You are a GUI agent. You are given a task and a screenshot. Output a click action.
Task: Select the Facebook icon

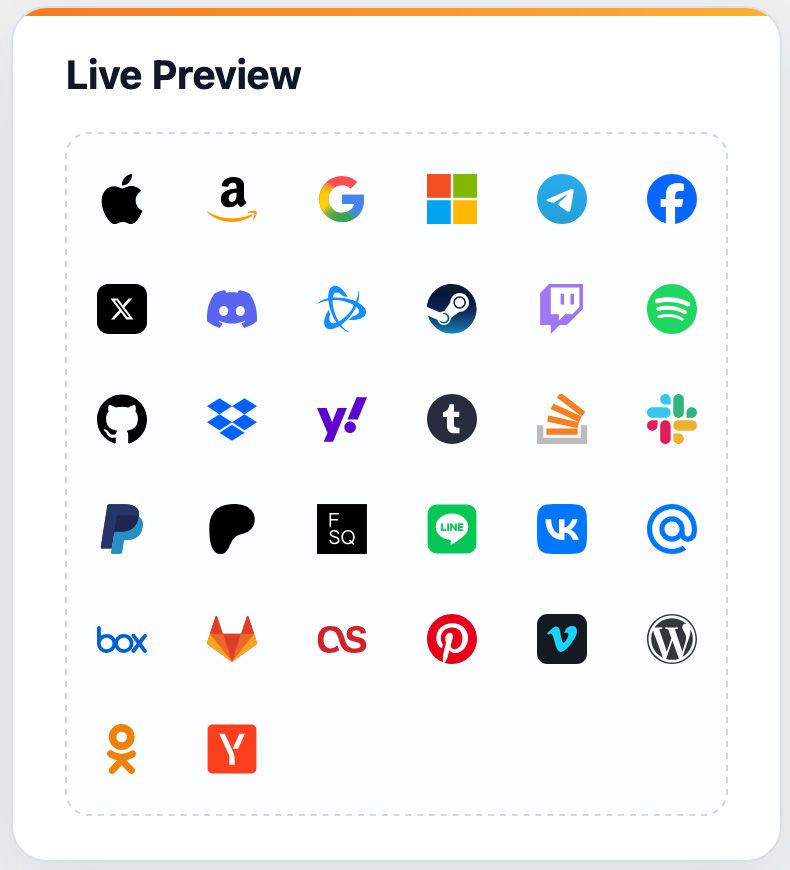pyautogui.click(x=672, y=199)
